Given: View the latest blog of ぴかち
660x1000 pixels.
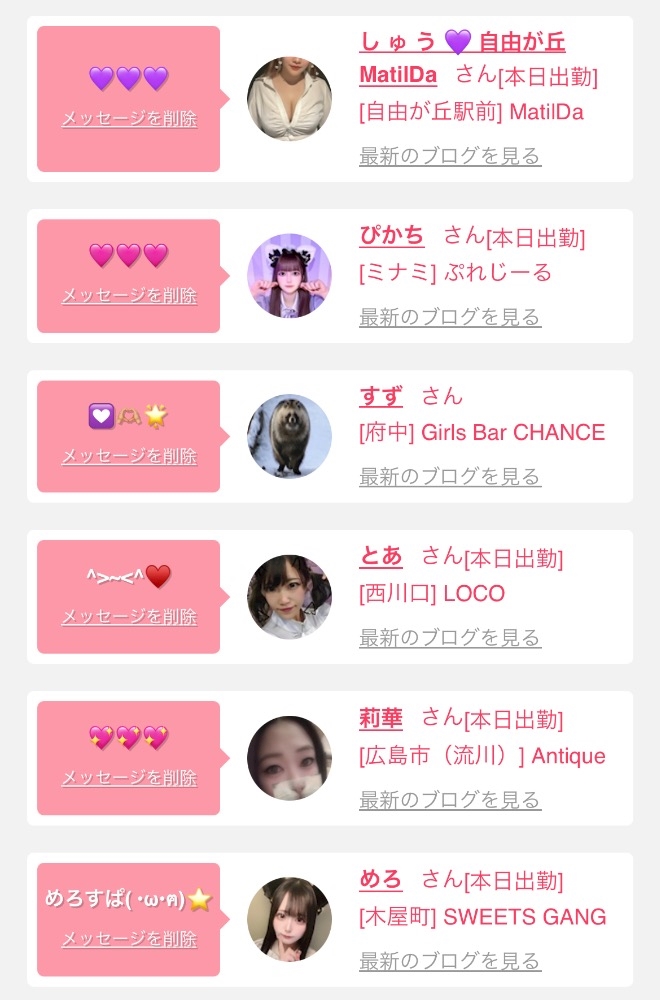Looking at the screenshot, I should [449, 318].
